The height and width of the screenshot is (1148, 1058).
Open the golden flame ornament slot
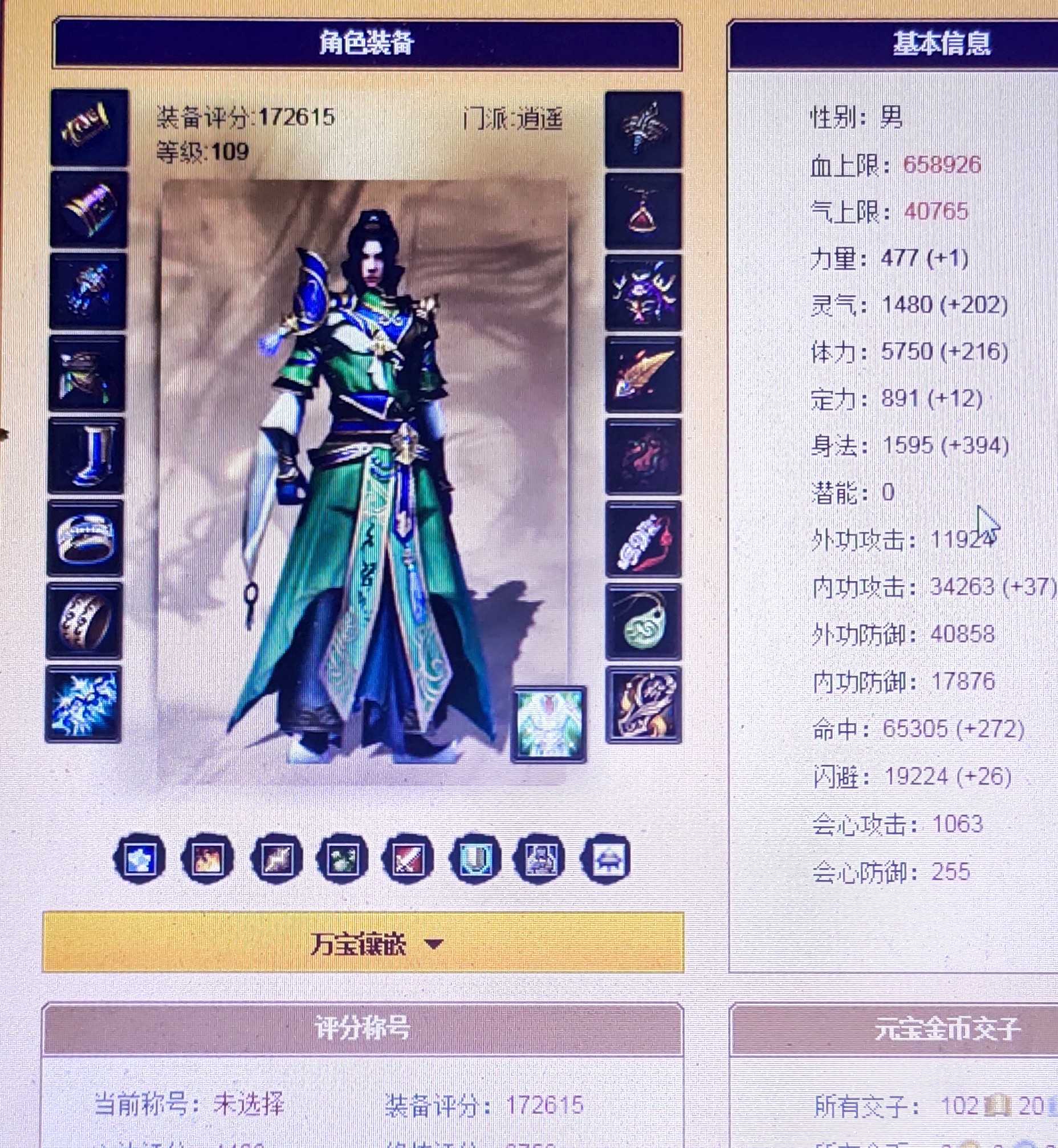pos(644,705)
